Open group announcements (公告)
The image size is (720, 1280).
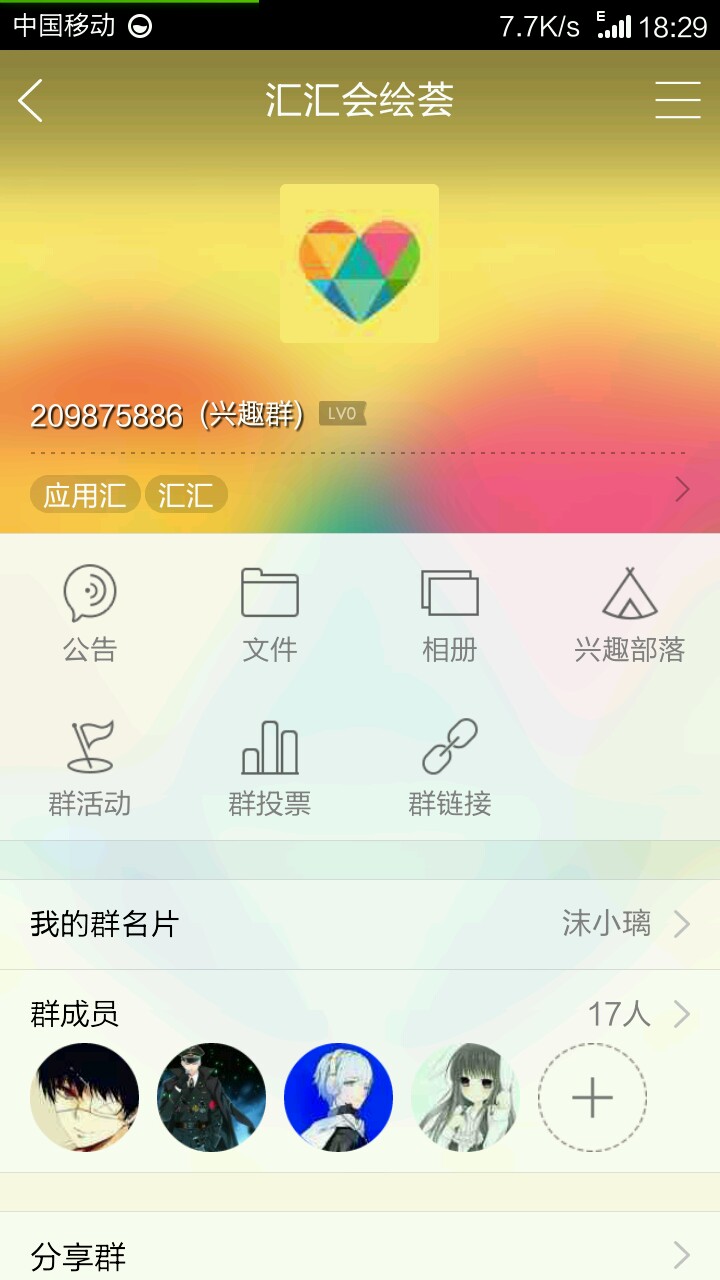pos(90,613)
